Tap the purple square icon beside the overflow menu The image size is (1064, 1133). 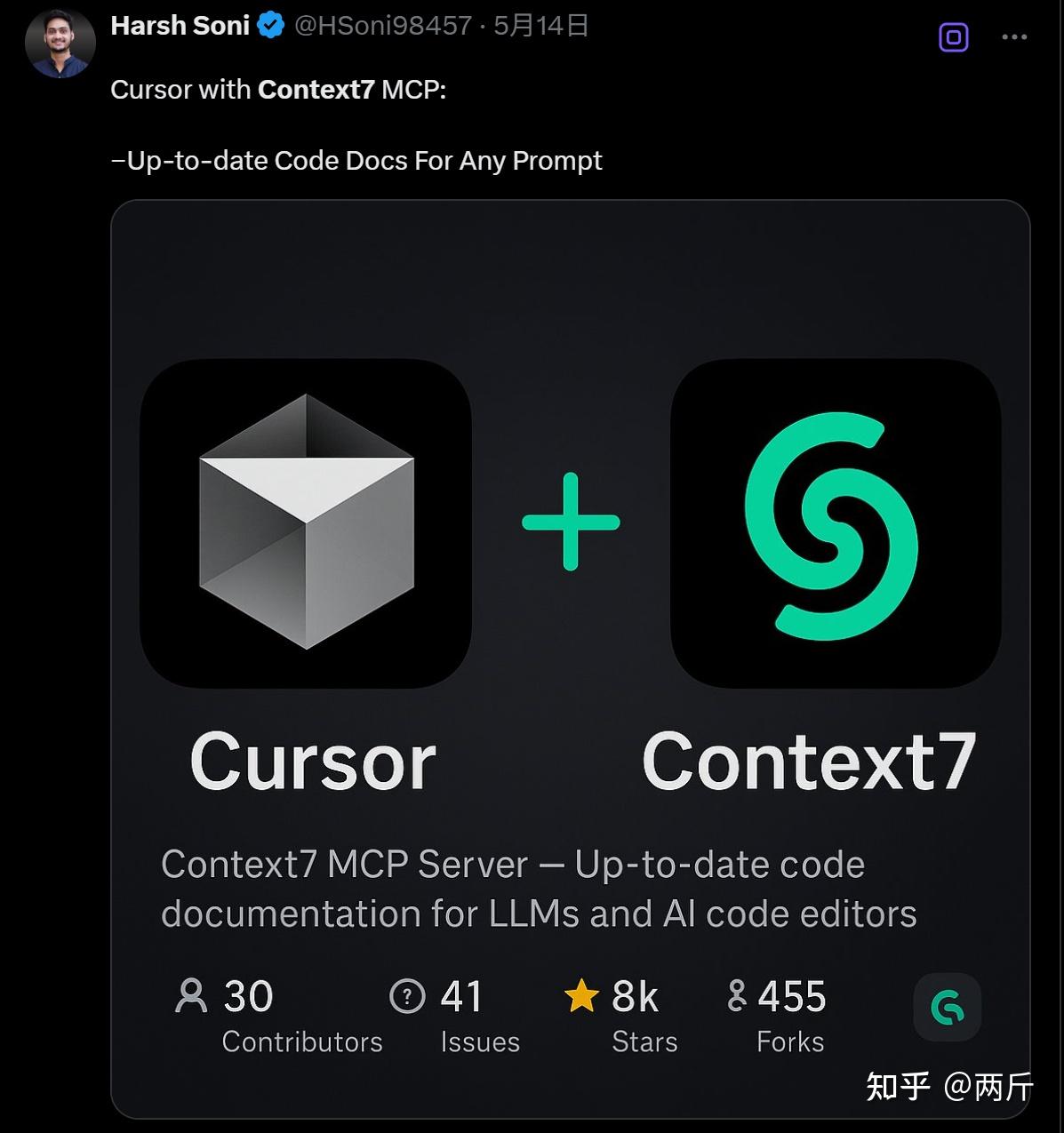(954, 37)
